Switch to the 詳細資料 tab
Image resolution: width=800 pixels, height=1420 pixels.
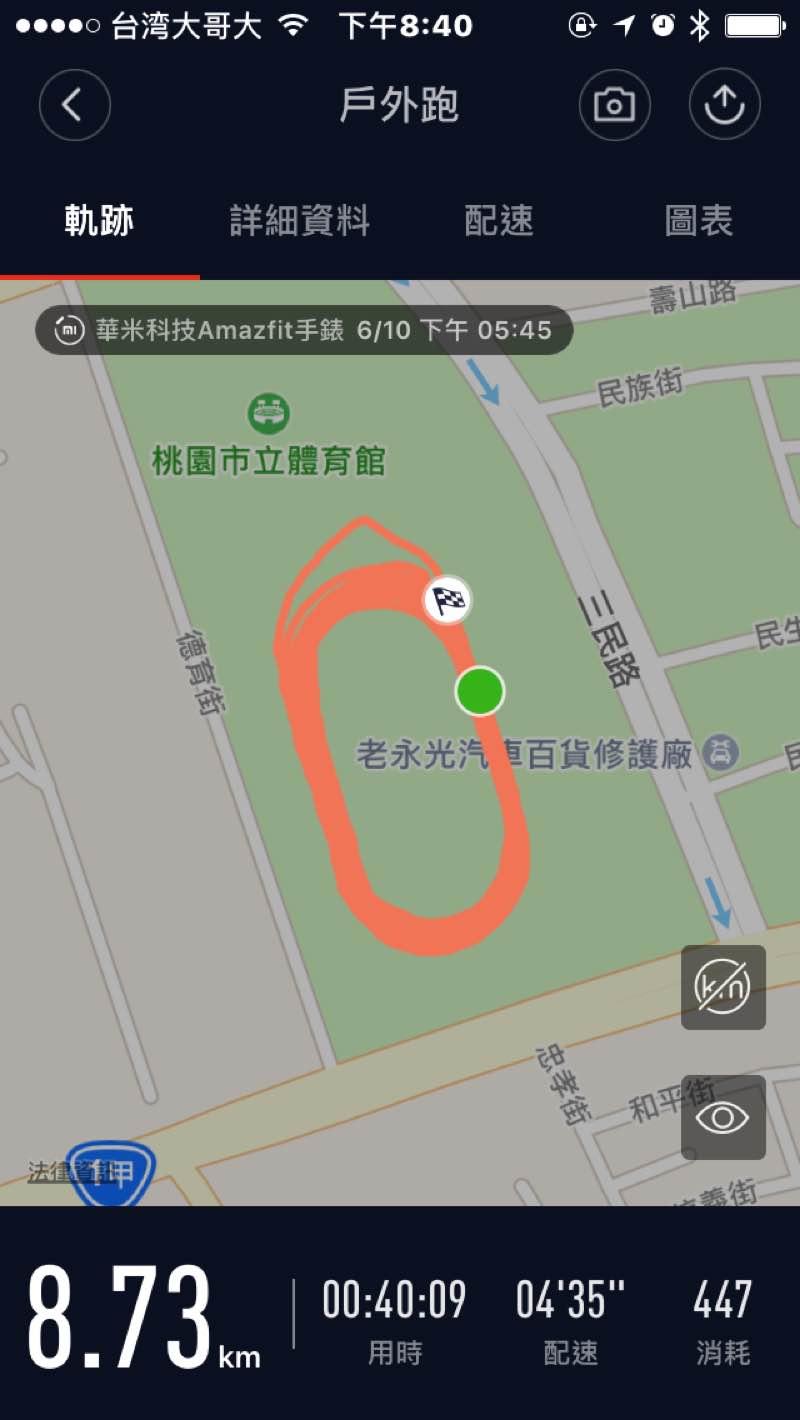coord(300,221)
